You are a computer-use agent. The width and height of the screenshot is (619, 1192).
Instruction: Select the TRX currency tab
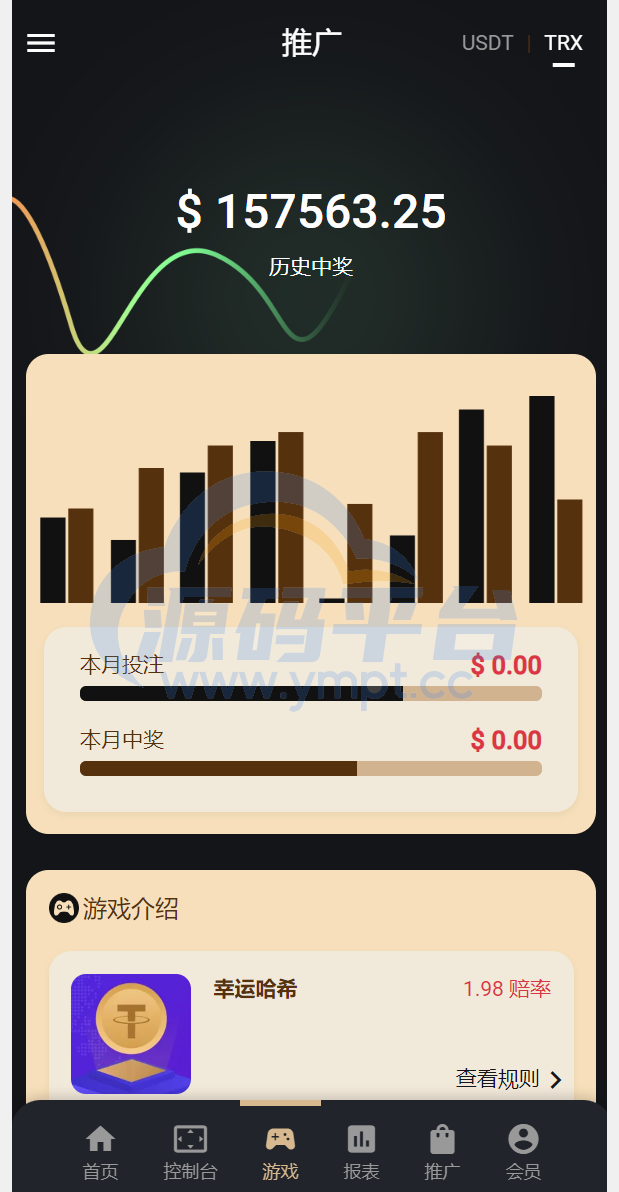pos(563,43)
